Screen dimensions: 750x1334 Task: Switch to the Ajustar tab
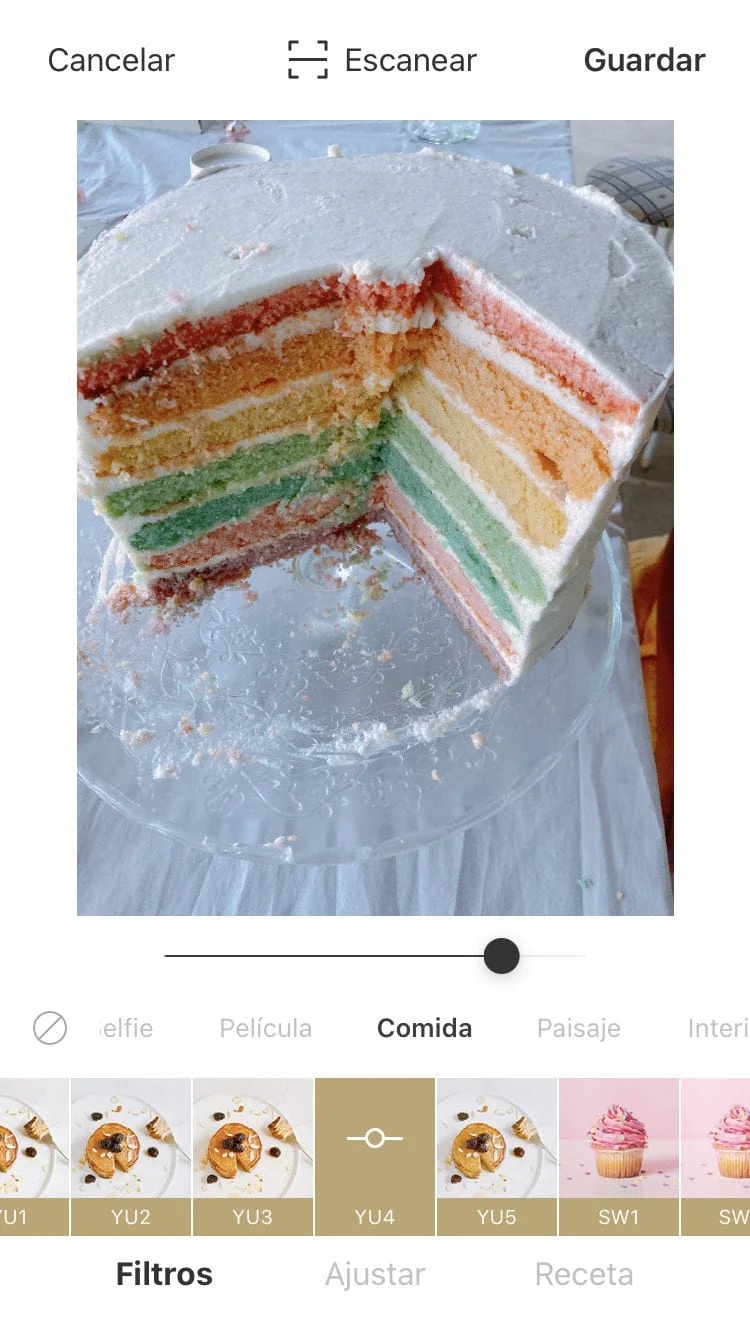[375, 1274]
